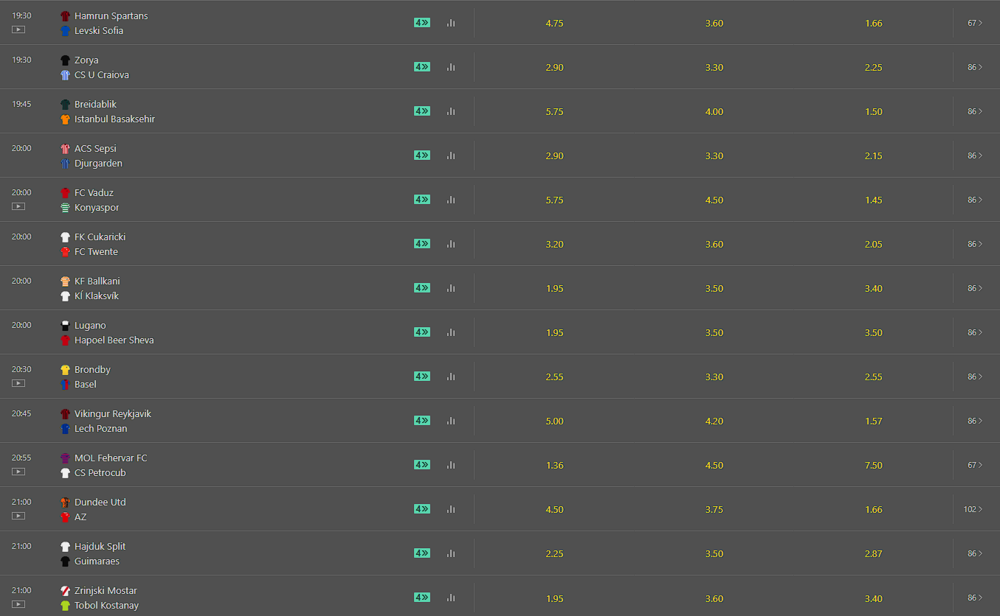Select odds 1.57 for Lech Poznan
Image resolution: width=1000 pixels, height=616 pixels.
873,421
